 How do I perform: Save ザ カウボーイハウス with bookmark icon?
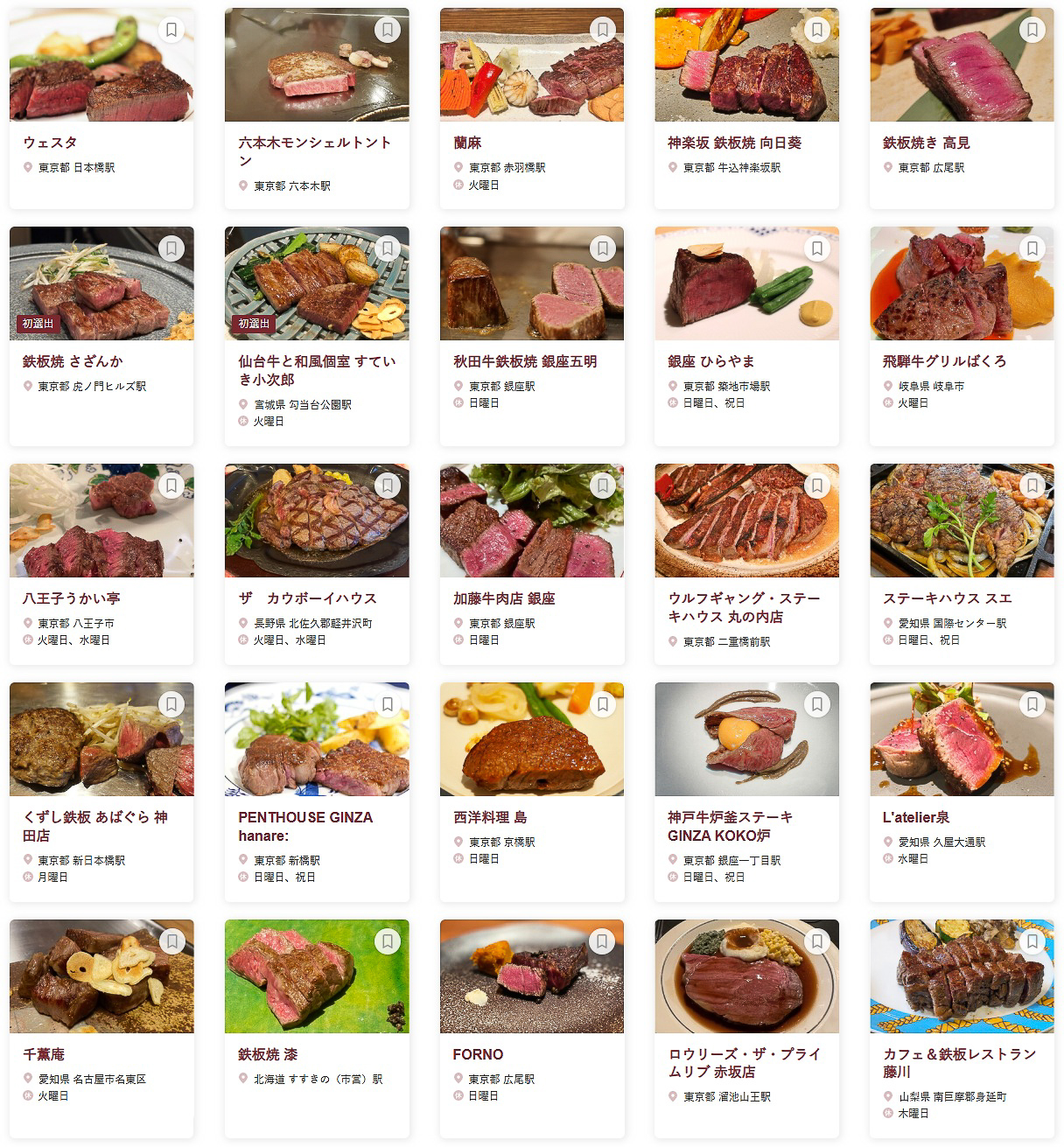[387, 486]
